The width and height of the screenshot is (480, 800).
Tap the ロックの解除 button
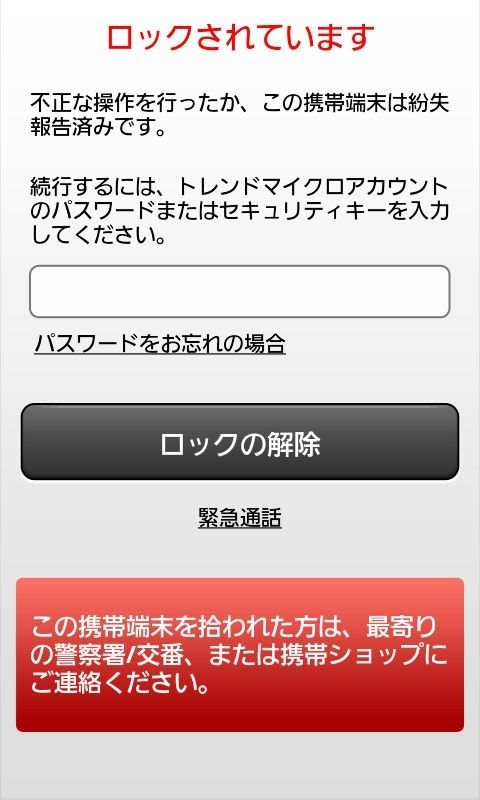click(240, 442)
